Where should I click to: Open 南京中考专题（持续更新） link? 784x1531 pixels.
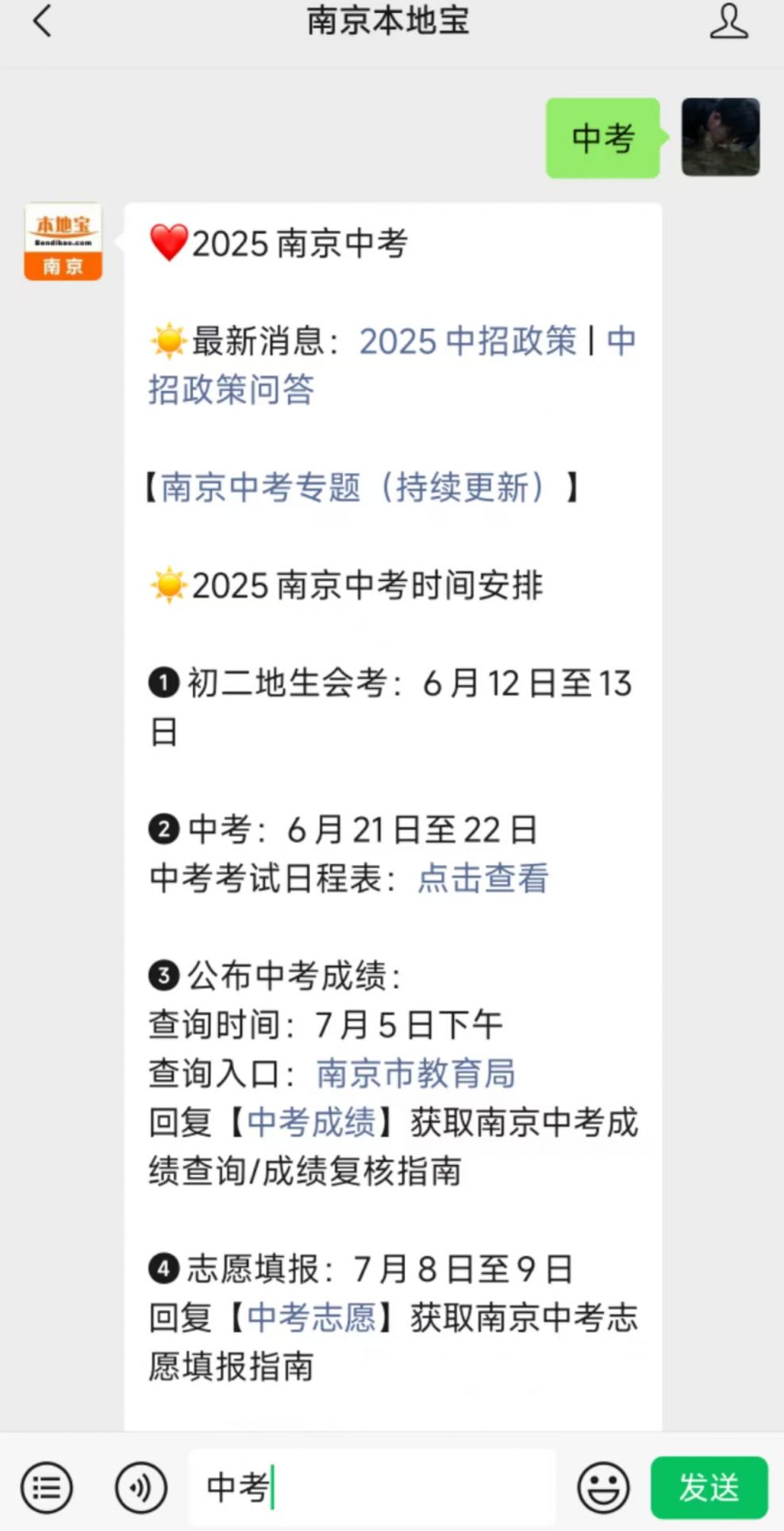pyautogui.click(x=353, y=487)
